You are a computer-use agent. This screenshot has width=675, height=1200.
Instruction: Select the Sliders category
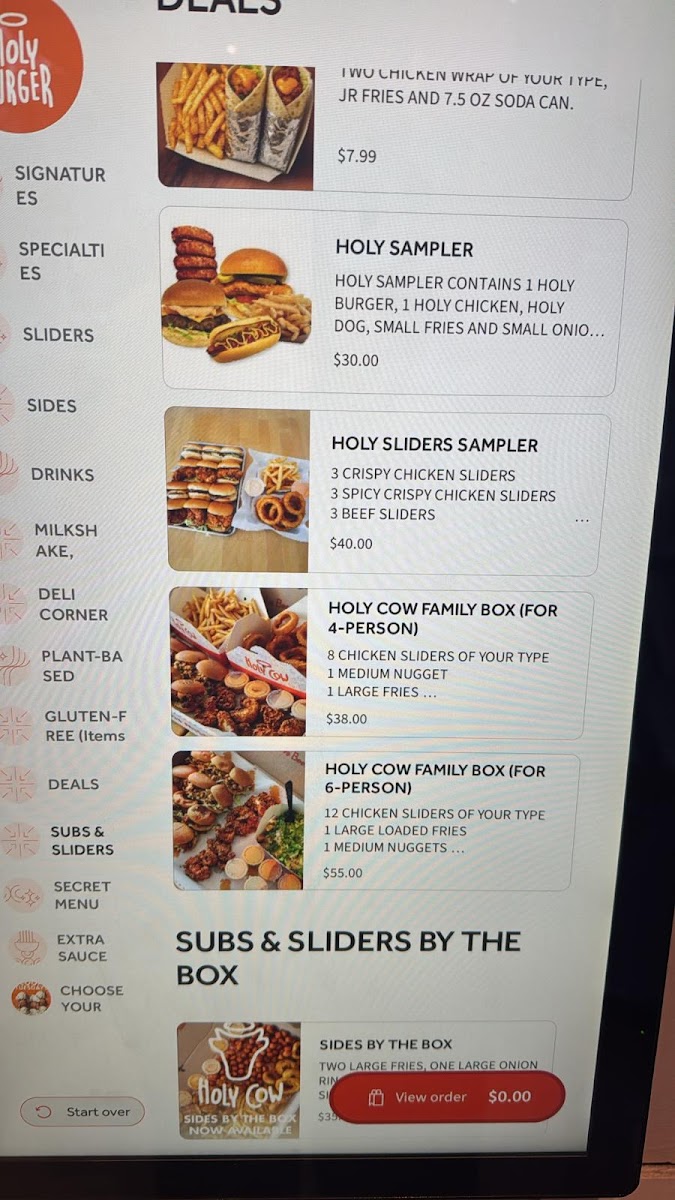(x=58, y=335)
